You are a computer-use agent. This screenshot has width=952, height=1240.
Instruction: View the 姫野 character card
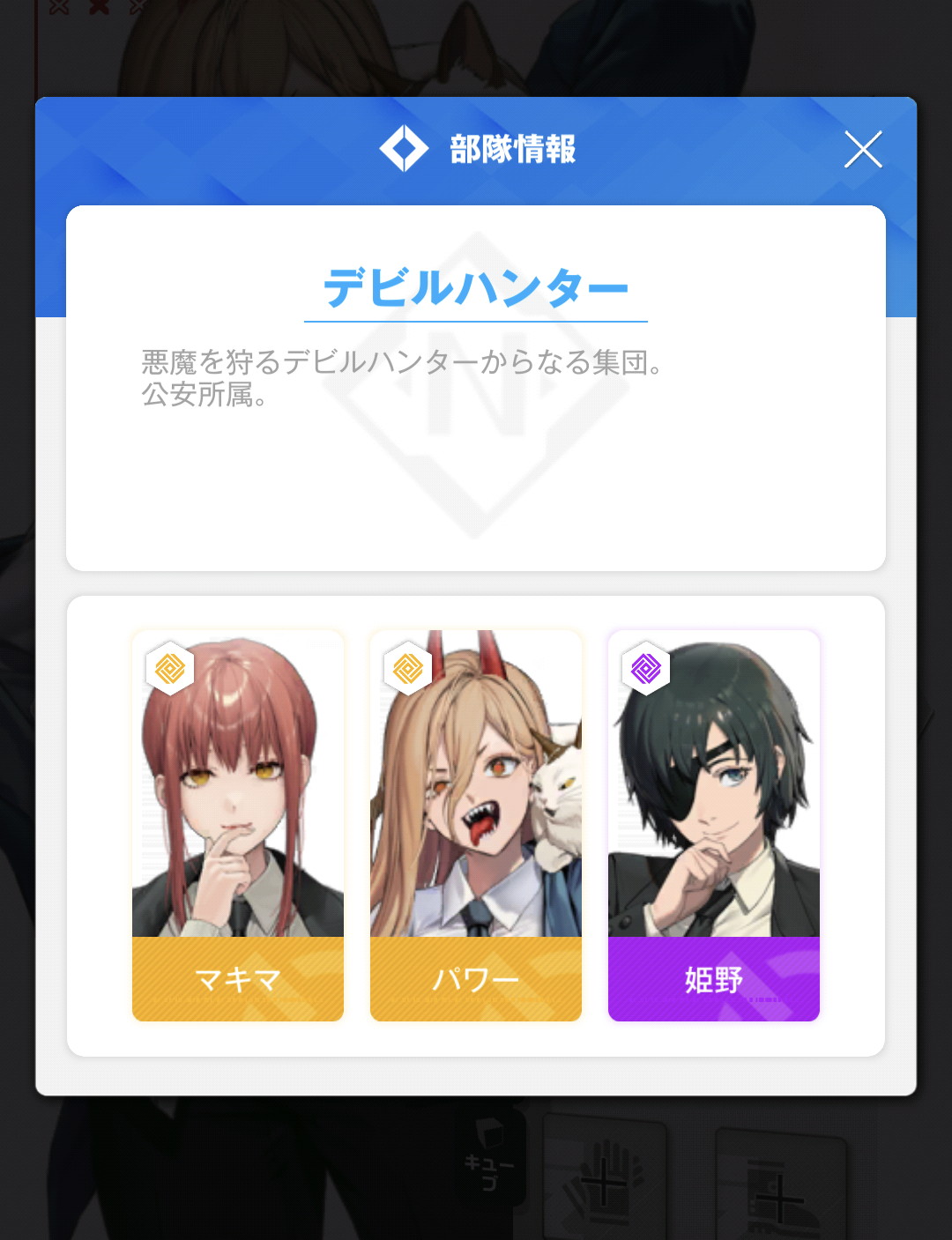point(714,826)
